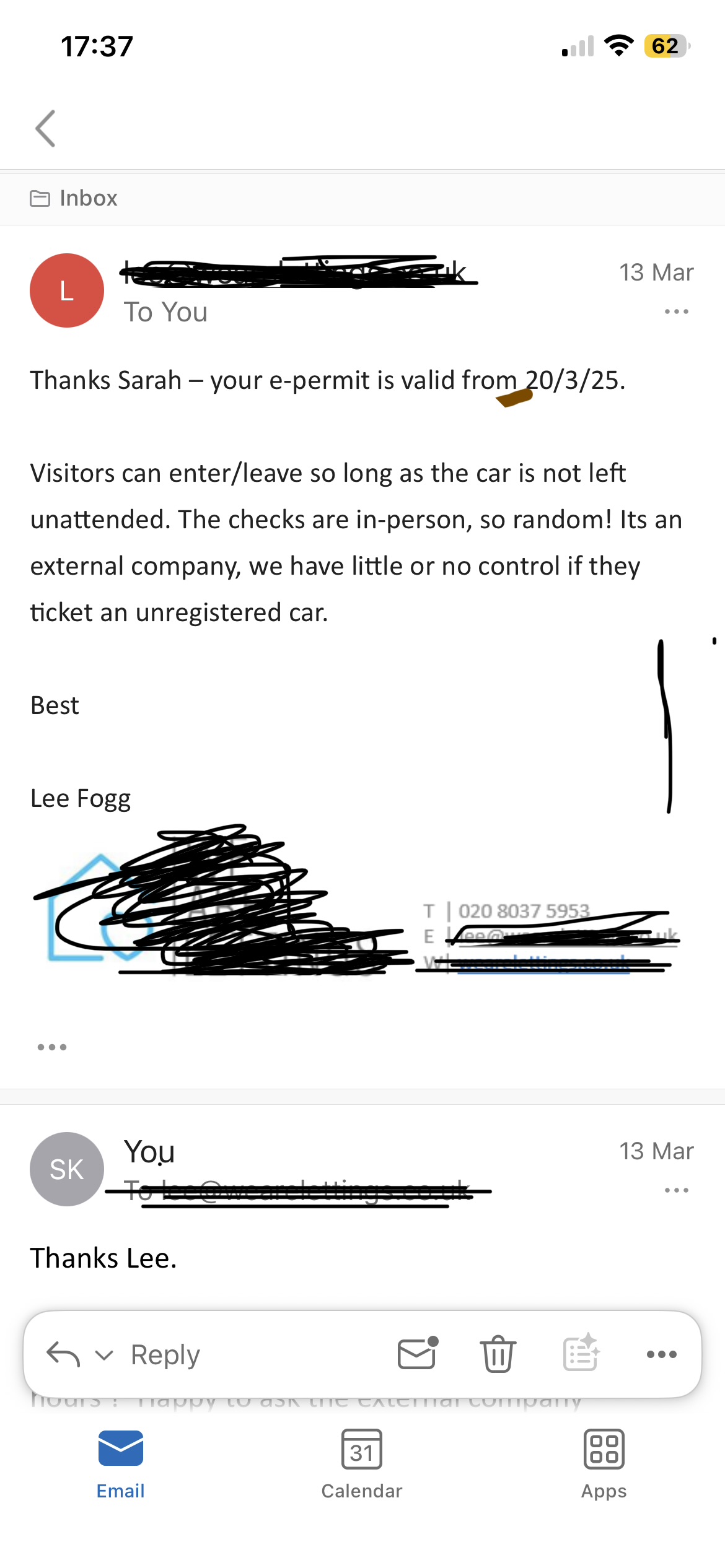Image resolution: width=725 pixels, height=1568 pixels.
Task: Open sender avatar L contact details
Action: (67, 290)
